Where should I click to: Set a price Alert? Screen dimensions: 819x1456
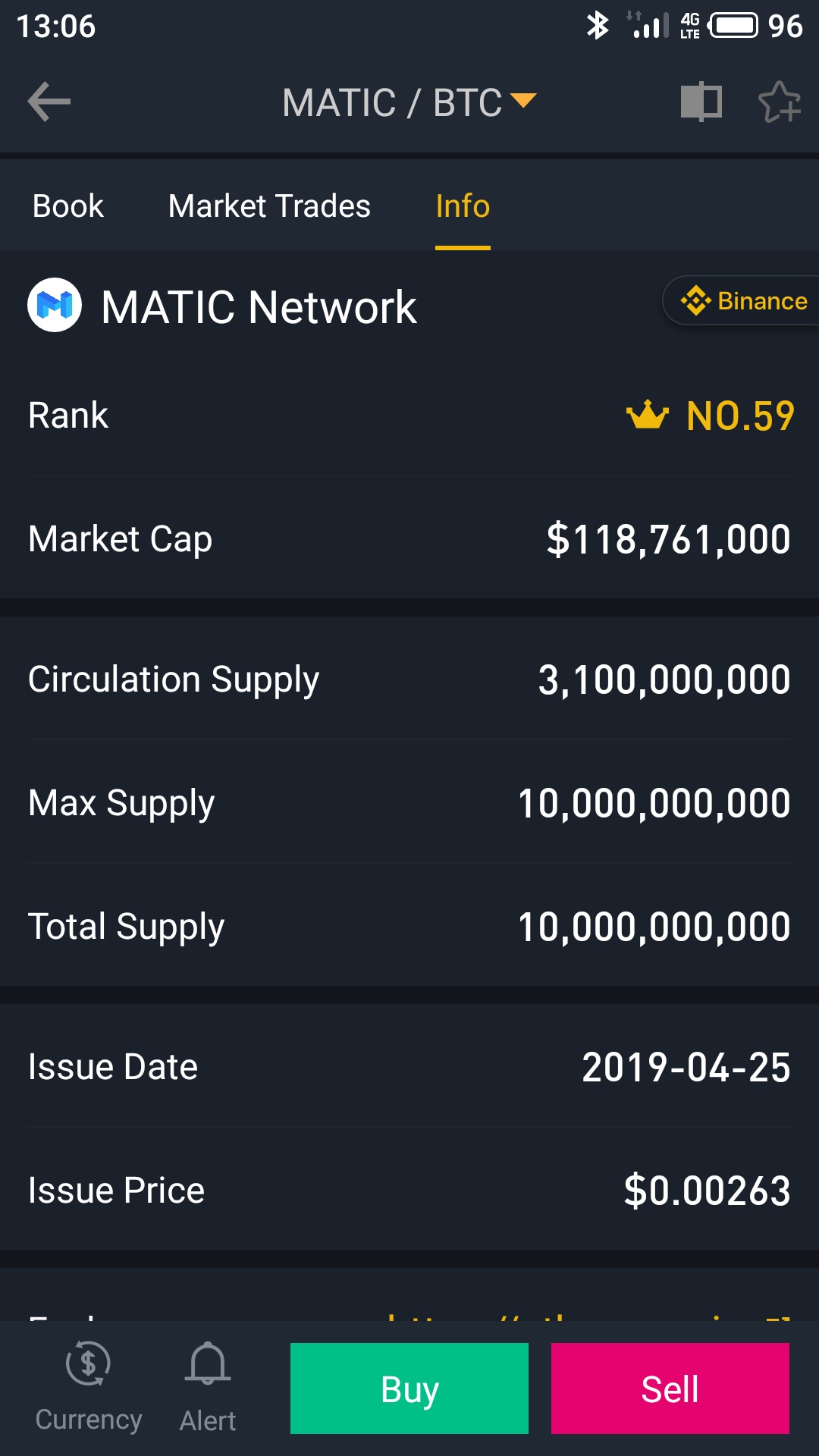tap(208, 1388)
